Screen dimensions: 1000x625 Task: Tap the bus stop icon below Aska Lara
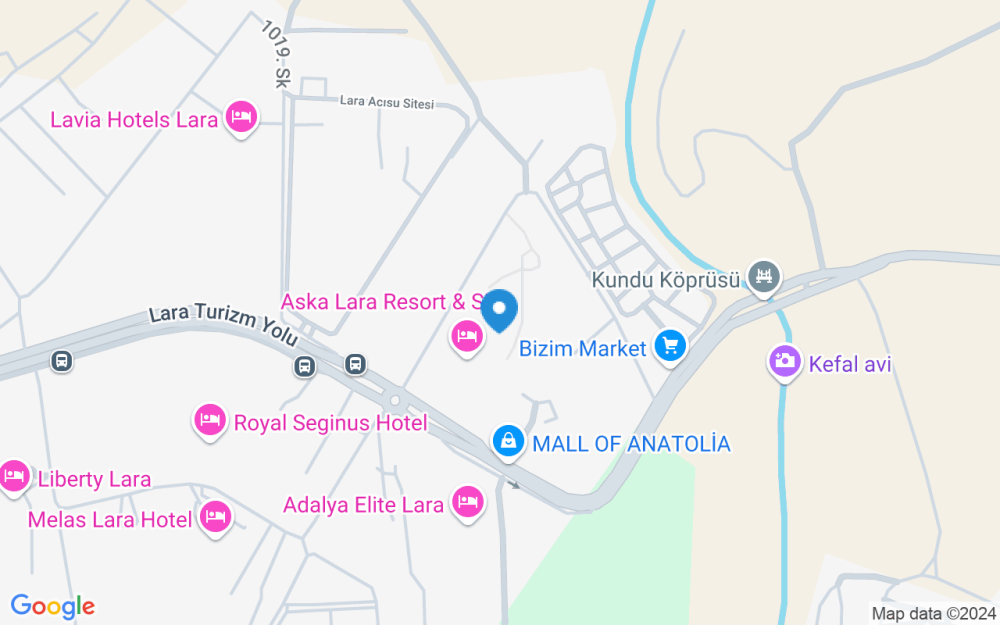pos(355,363)
